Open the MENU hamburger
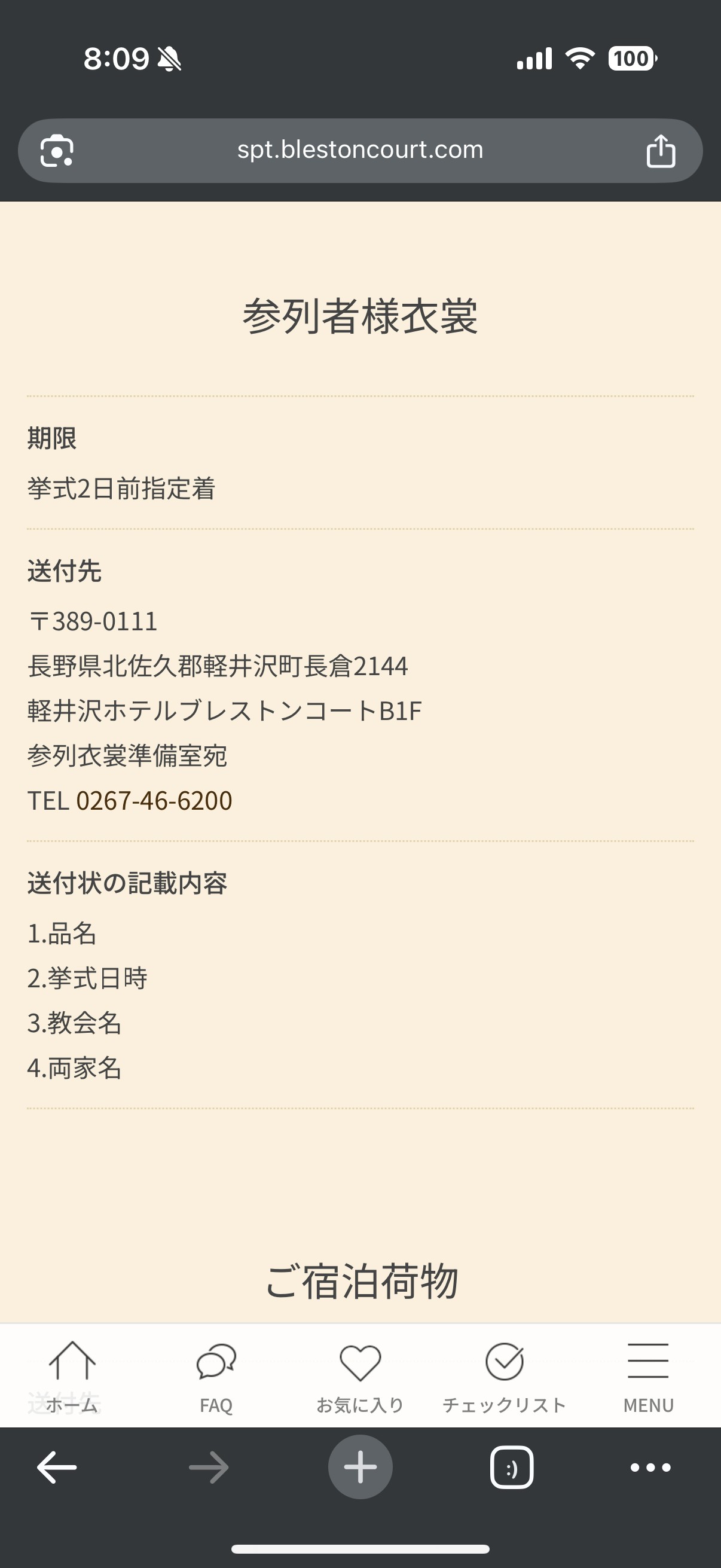Image resolution: width=721 pixels, height=1568 pixels. tap(649, 1377)
